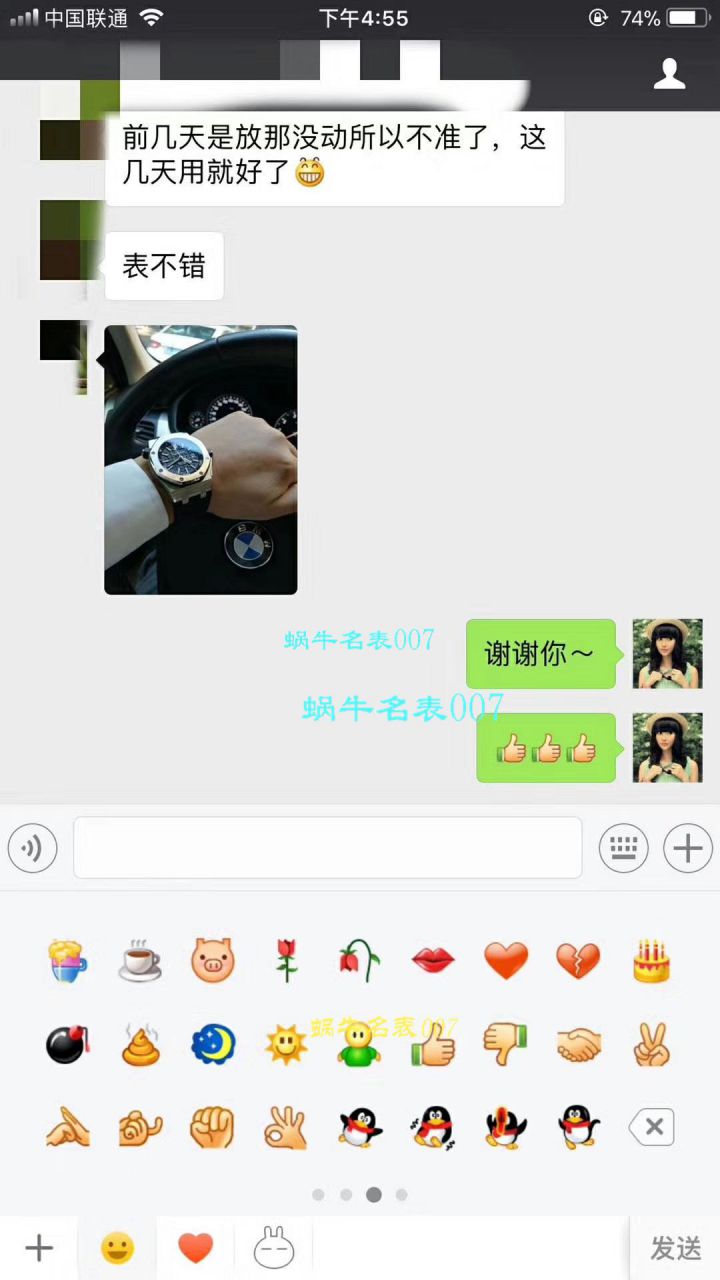
Task: Insert the handshake emoji
Action: click(x=578, y=1045)
